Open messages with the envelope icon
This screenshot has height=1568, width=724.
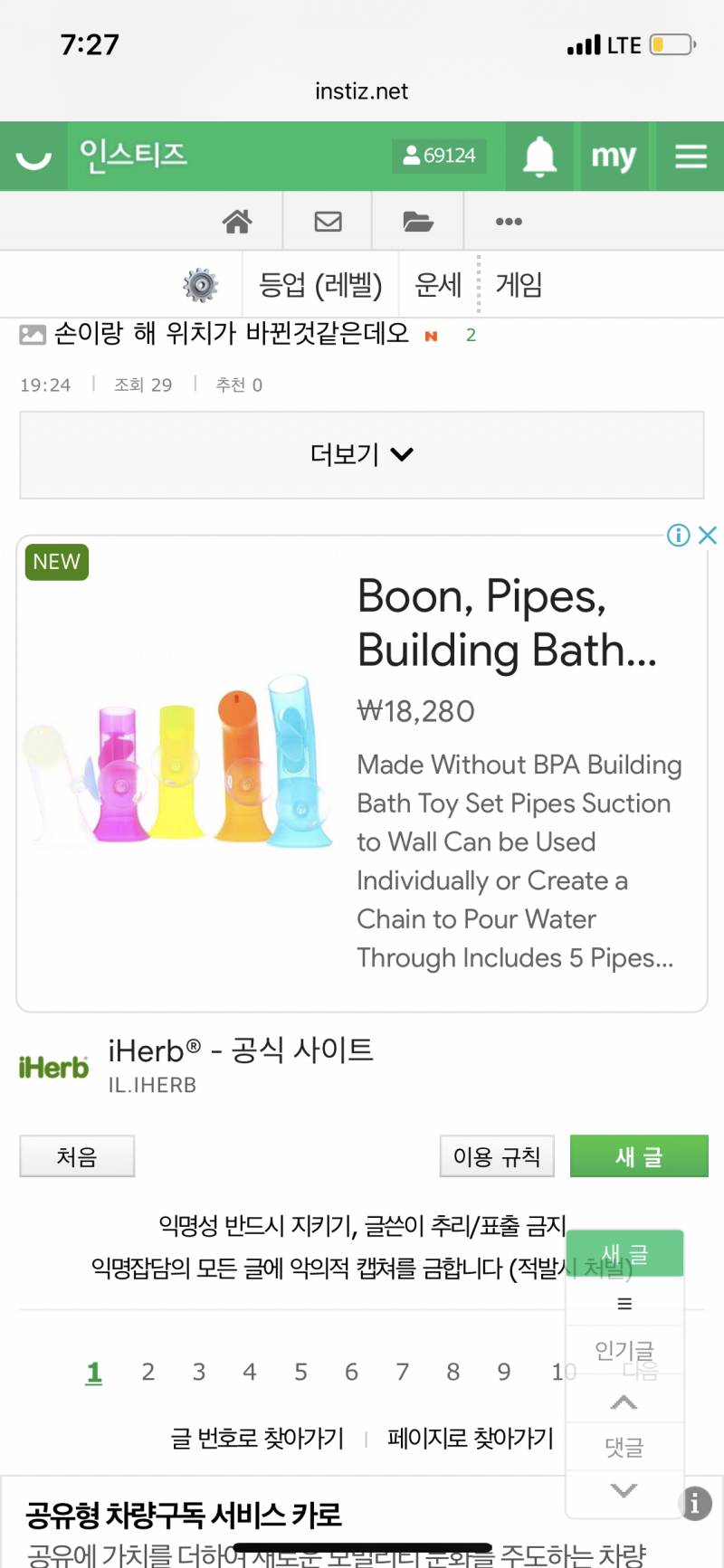click(x=328, y=220)
